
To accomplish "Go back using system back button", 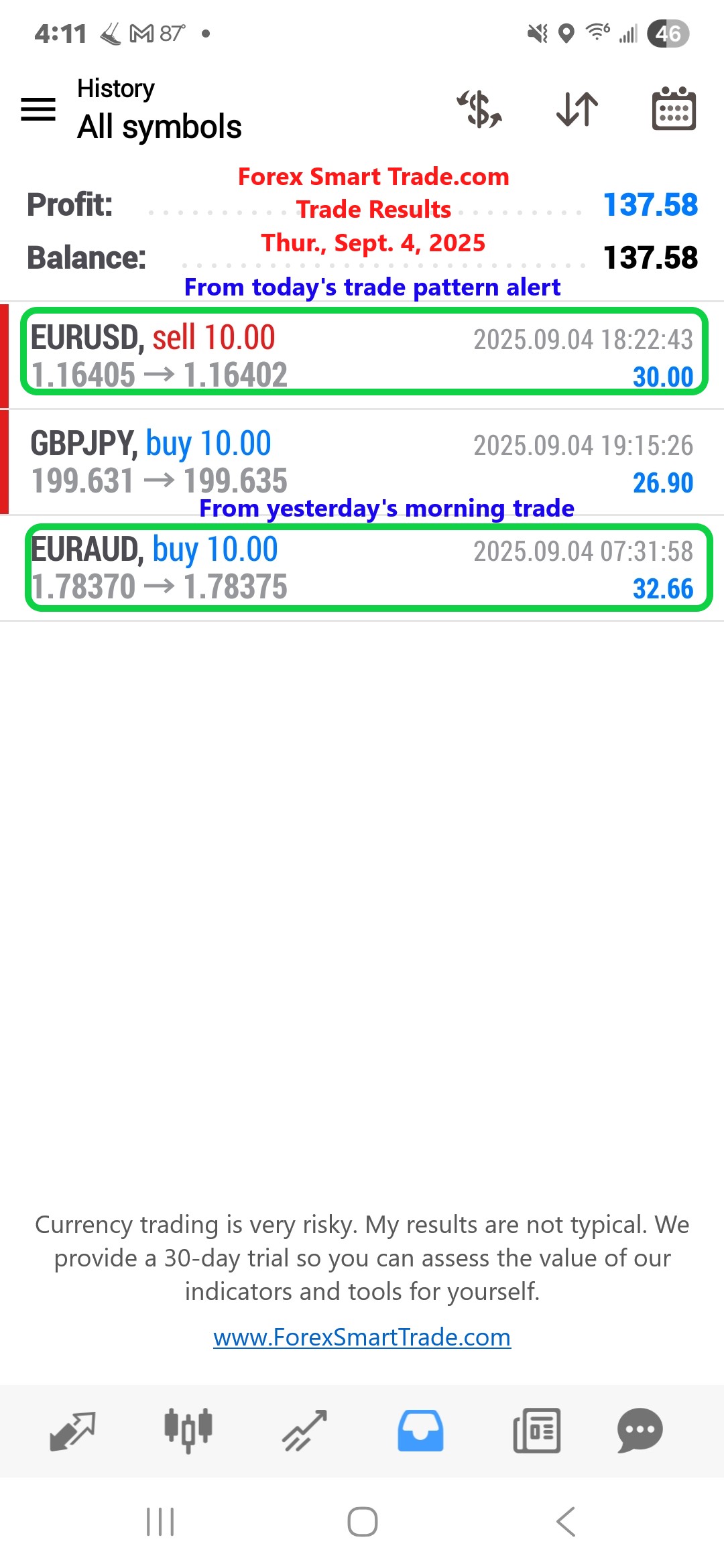I will point(566,1522).
